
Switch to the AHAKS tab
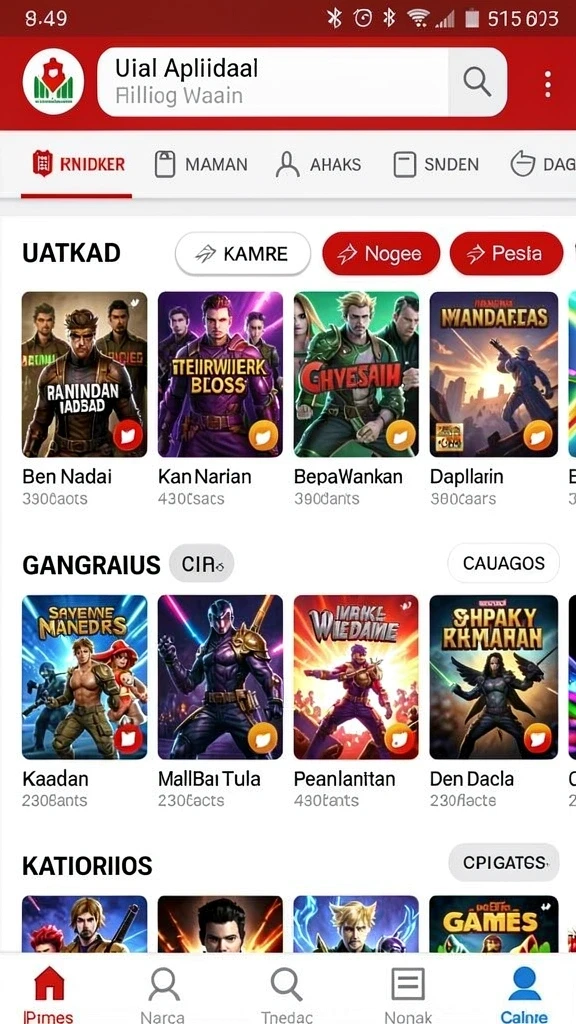pos(318,165)
